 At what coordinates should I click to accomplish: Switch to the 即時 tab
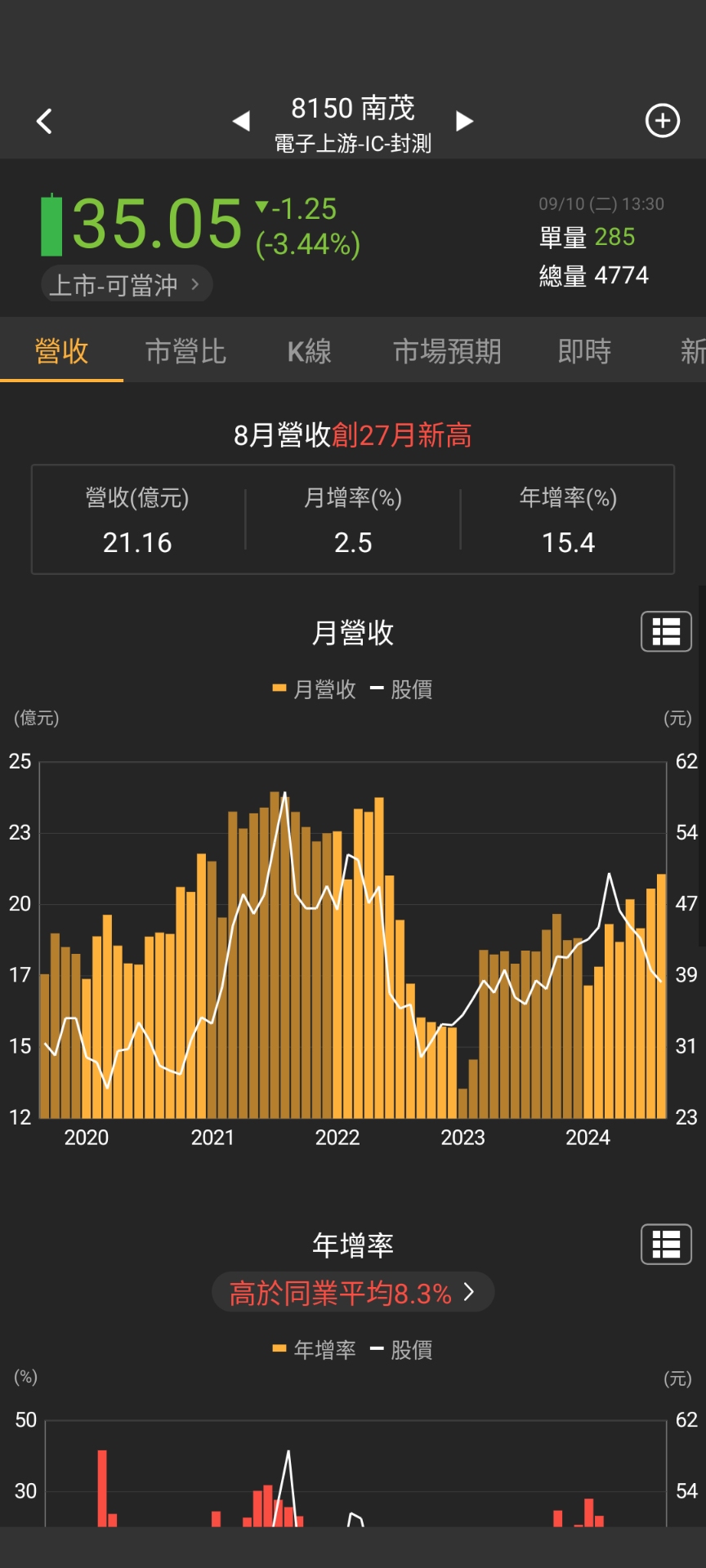[584, 351]
